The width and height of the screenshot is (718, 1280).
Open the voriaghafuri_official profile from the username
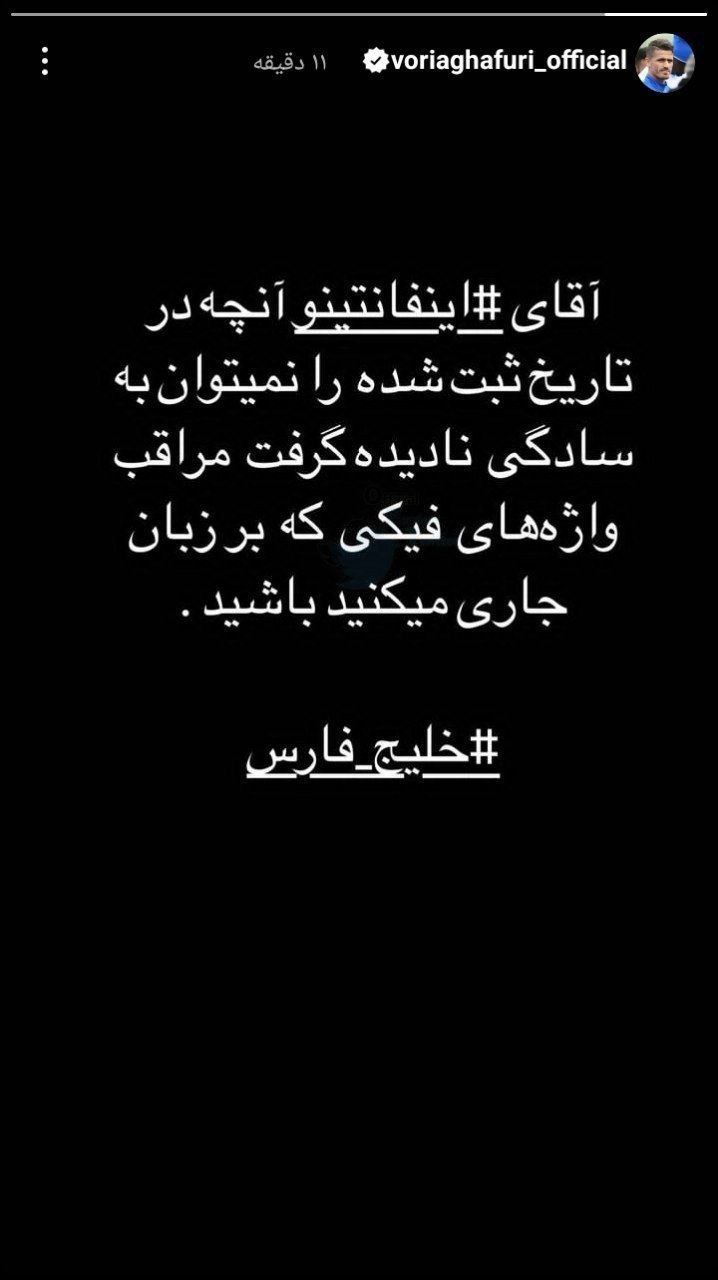(508, 61)
